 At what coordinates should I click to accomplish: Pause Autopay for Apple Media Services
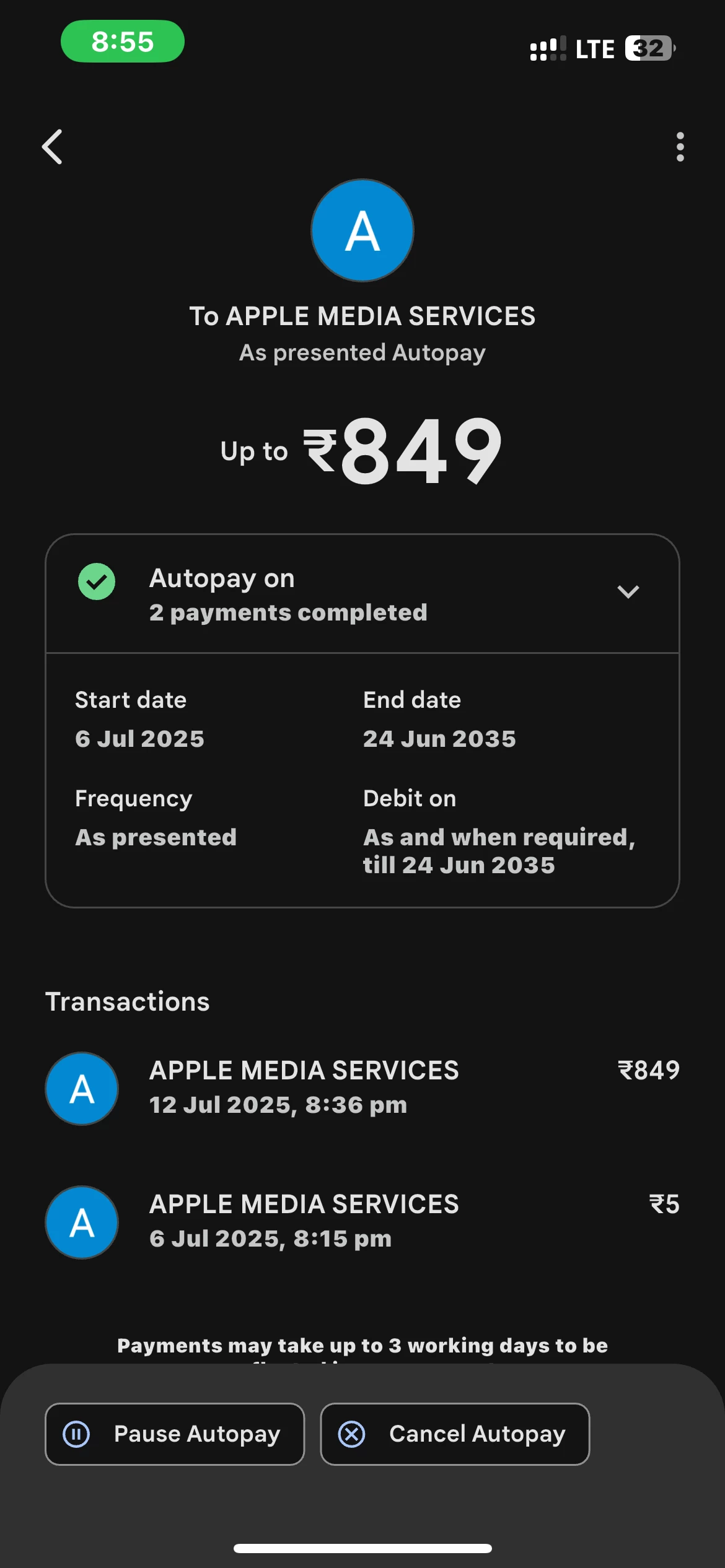tap(175, 1434)
